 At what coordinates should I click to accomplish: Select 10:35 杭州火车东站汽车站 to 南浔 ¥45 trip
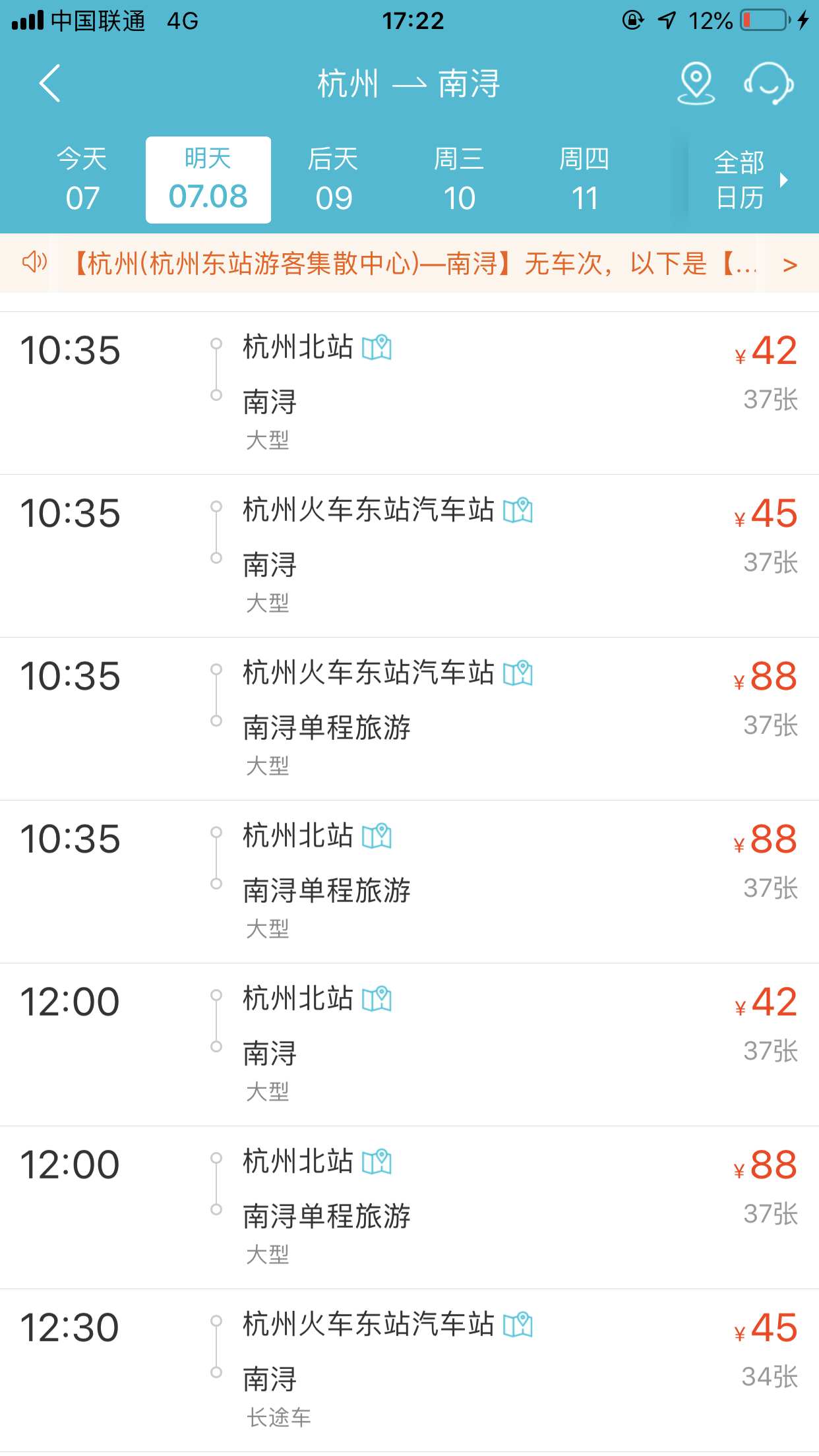[409, 556]
